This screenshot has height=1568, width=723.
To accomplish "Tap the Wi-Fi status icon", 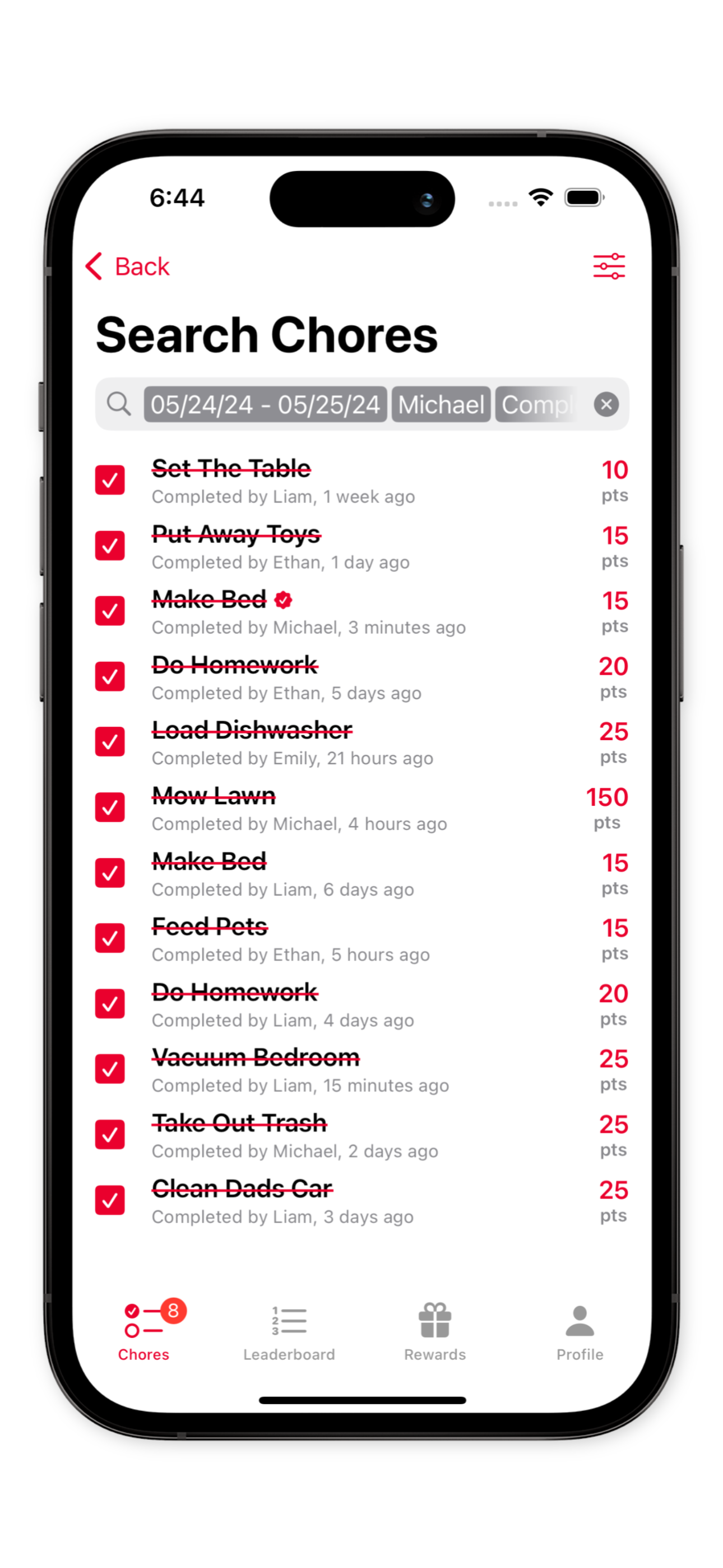I will [x=540, y=196].
